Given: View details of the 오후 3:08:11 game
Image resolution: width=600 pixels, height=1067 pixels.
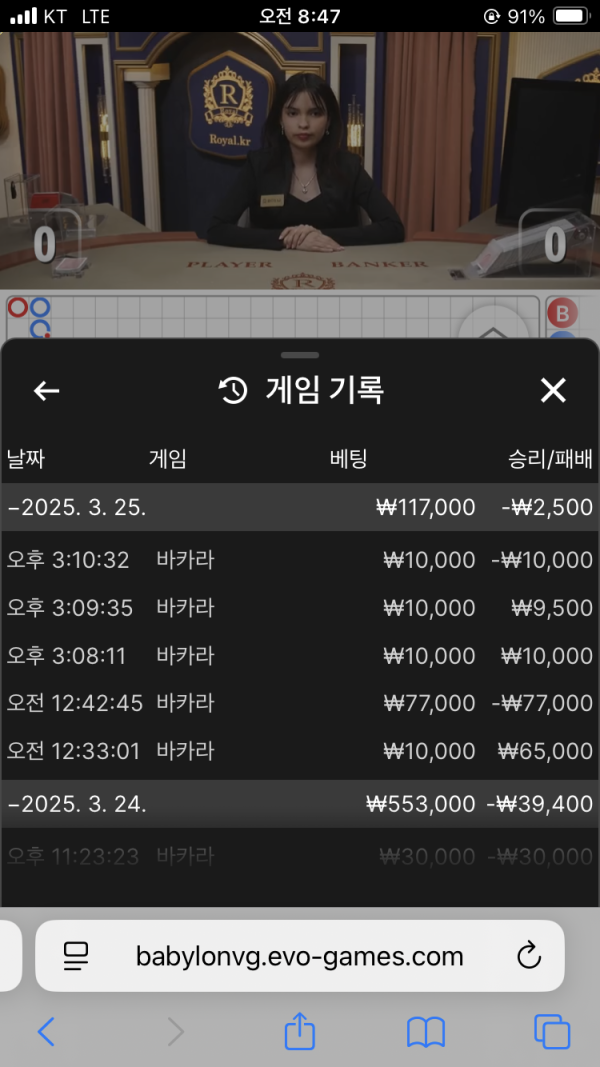Looking at the screenshot, I should pyautogui.click(x=300, y=655).
